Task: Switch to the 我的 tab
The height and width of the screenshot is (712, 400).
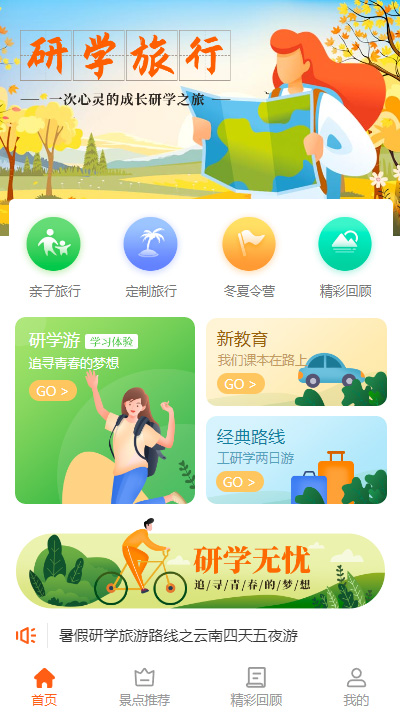Action: 356,687
